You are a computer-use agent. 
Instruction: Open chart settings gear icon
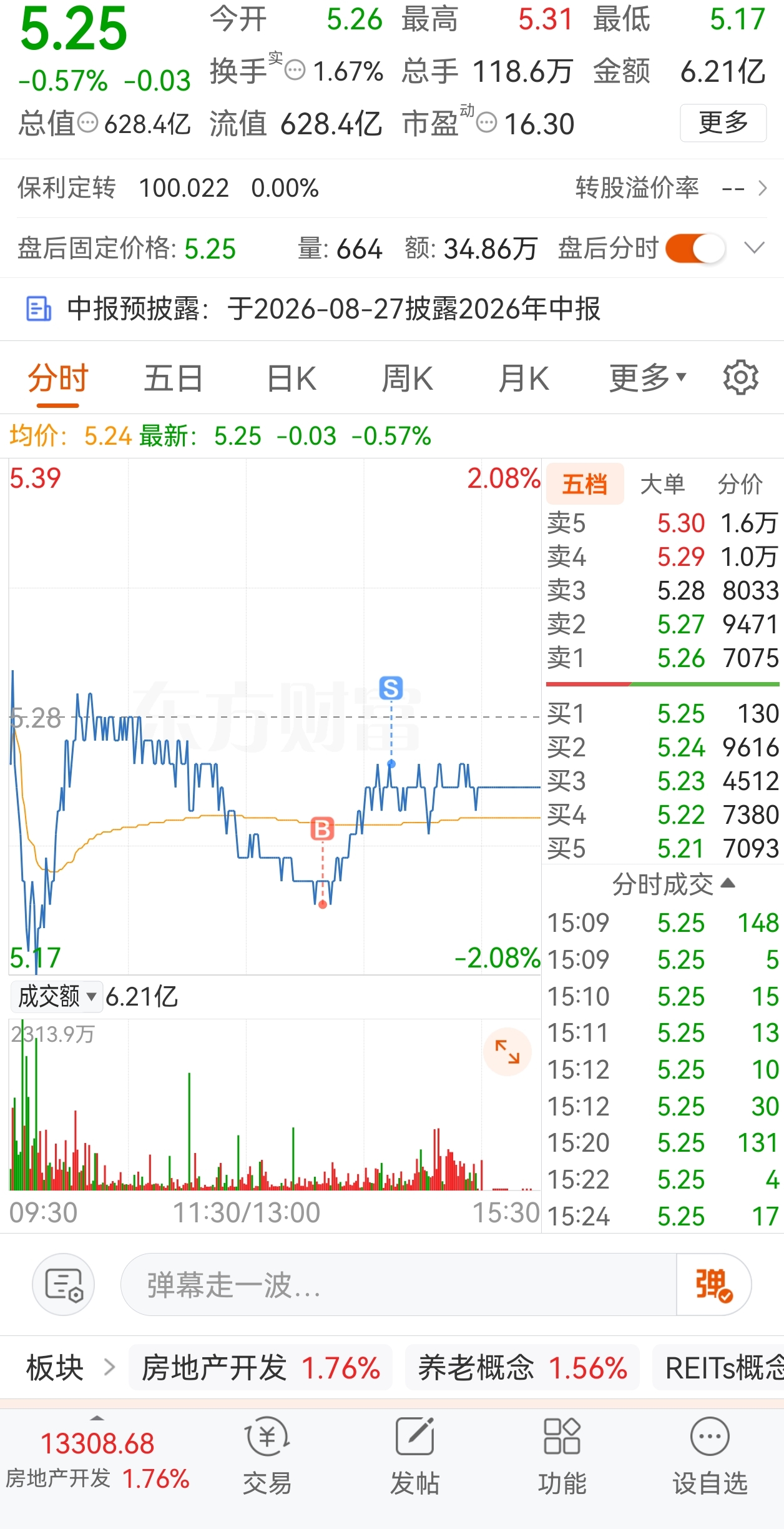(x=741, y=377)
